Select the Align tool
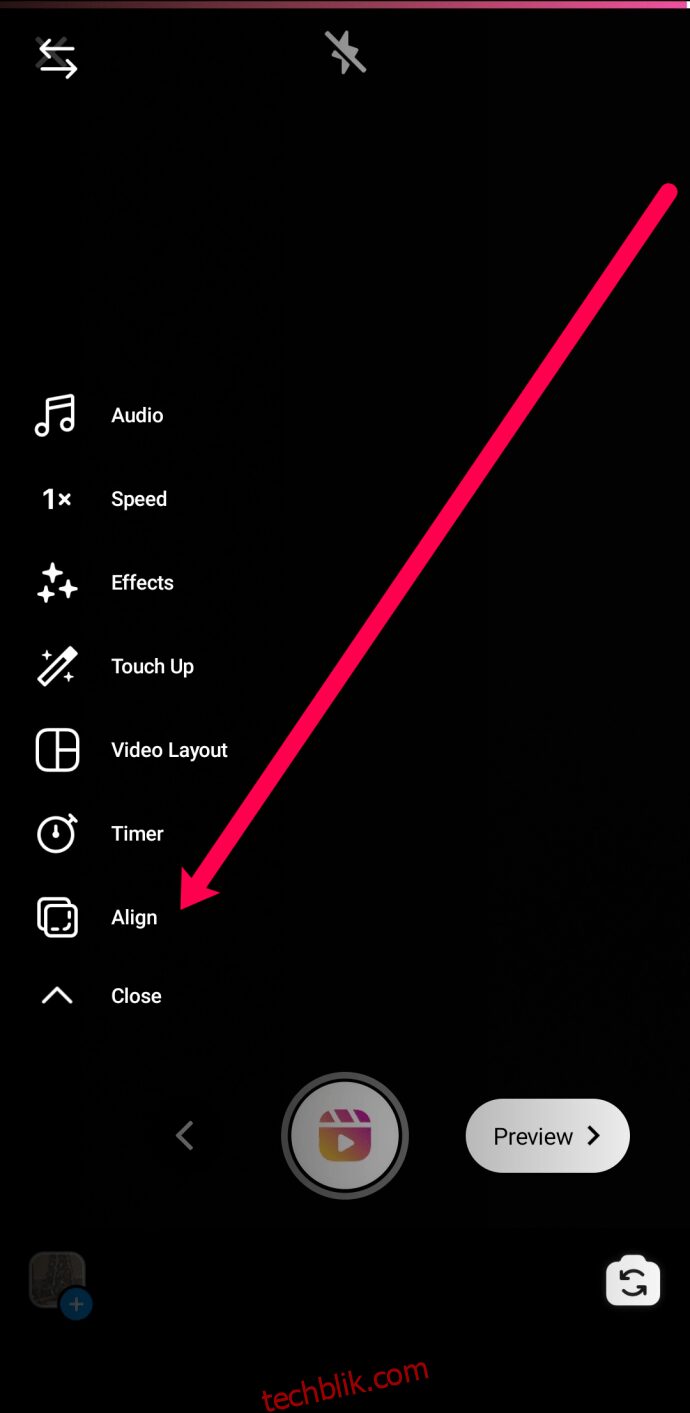 pyautogui.click(x=96, y=917)
